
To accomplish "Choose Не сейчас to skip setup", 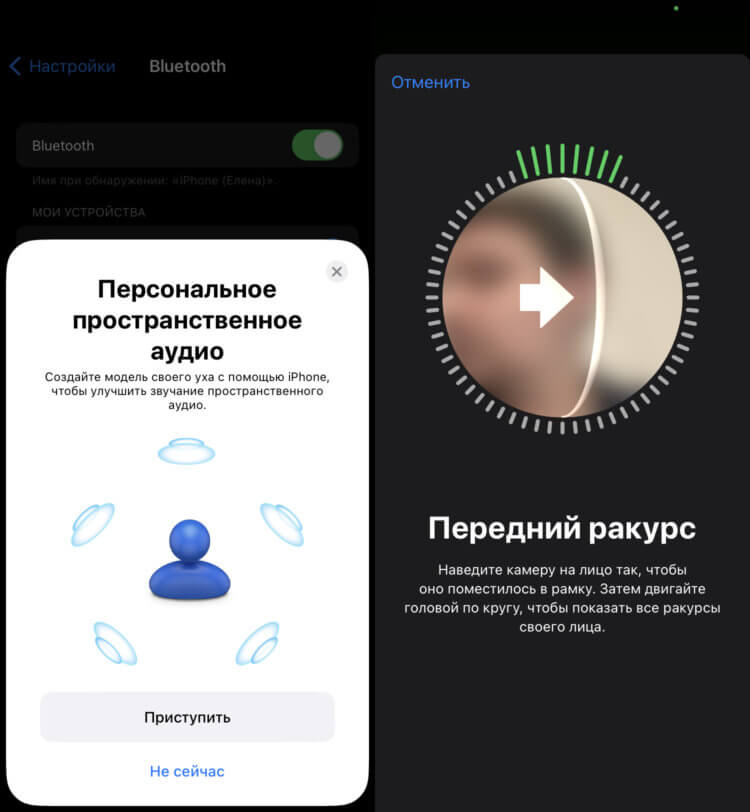I will (x=187, y=771).
